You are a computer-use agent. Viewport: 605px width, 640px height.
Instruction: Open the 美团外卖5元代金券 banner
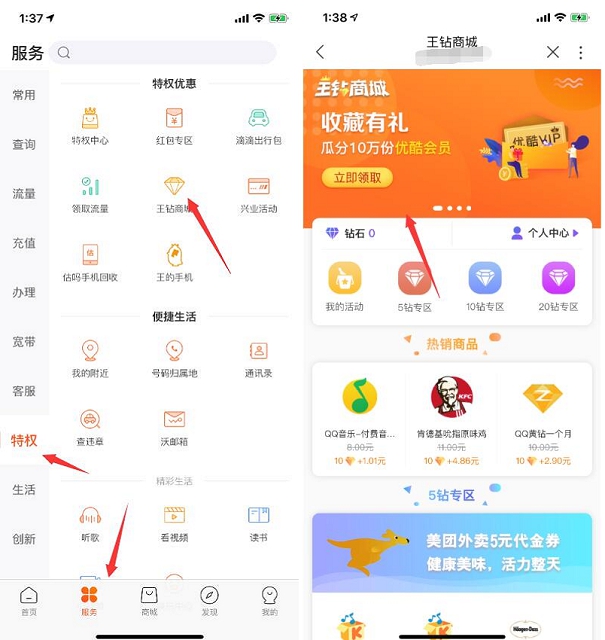click(451, 552)
